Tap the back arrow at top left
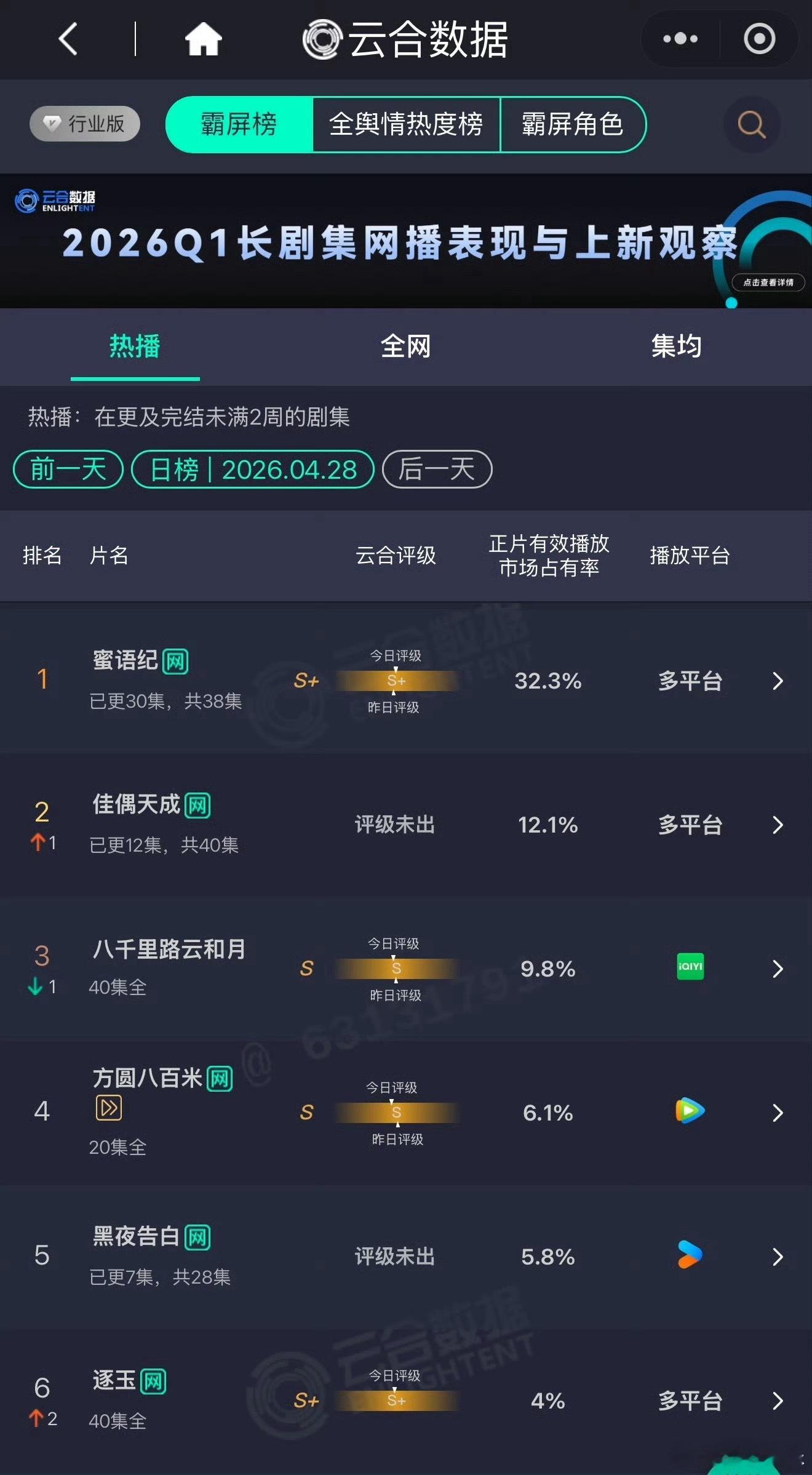Image resolution: width=812 pixels, height=1475 pixels. point(68,39)
